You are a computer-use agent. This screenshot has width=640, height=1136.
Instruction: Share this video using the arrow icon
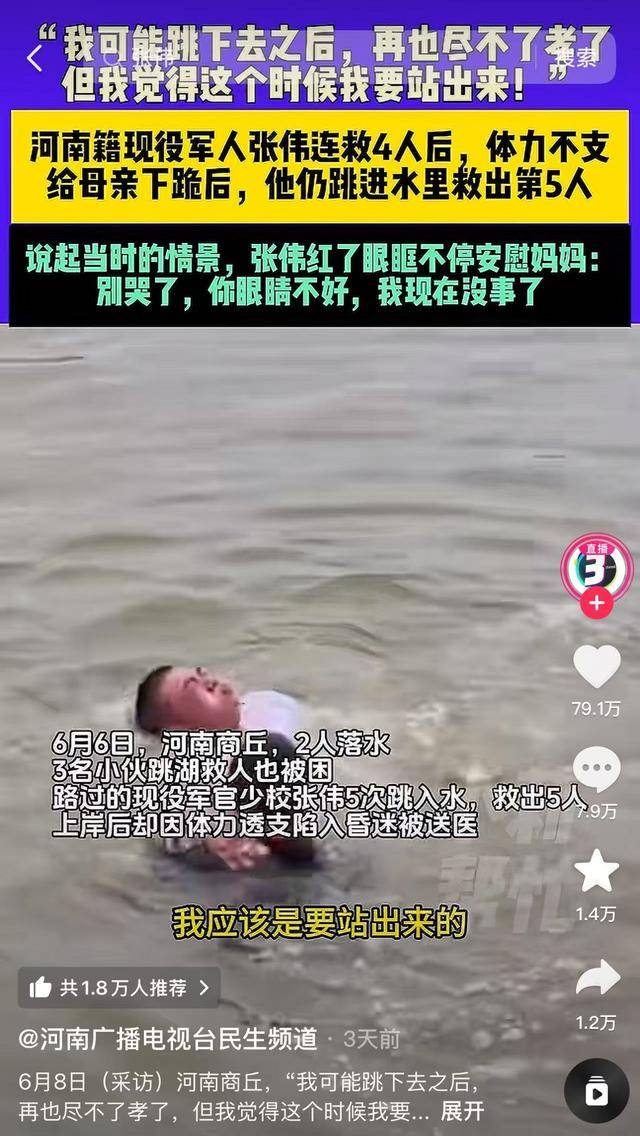(x=598, y=977)
